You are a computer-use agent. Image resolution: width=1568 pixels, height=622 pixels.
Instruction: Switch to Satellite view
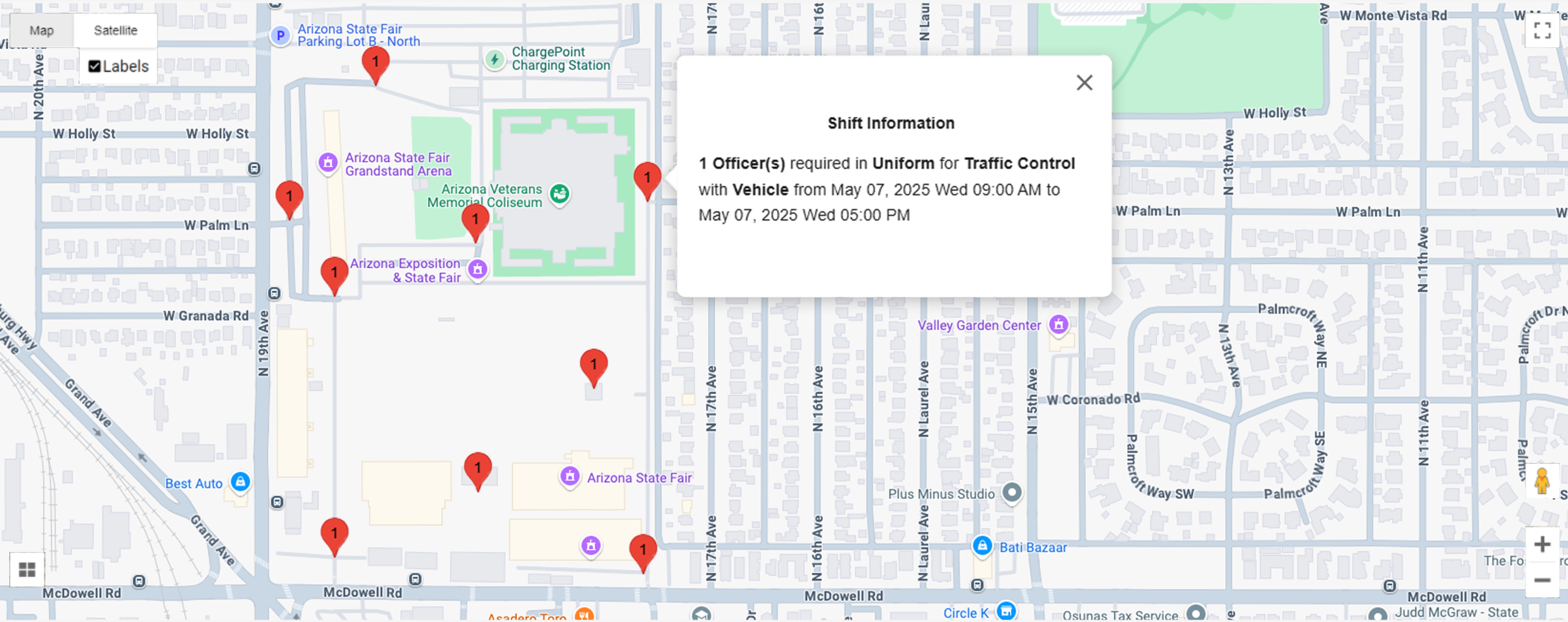[x=115, y=31]
